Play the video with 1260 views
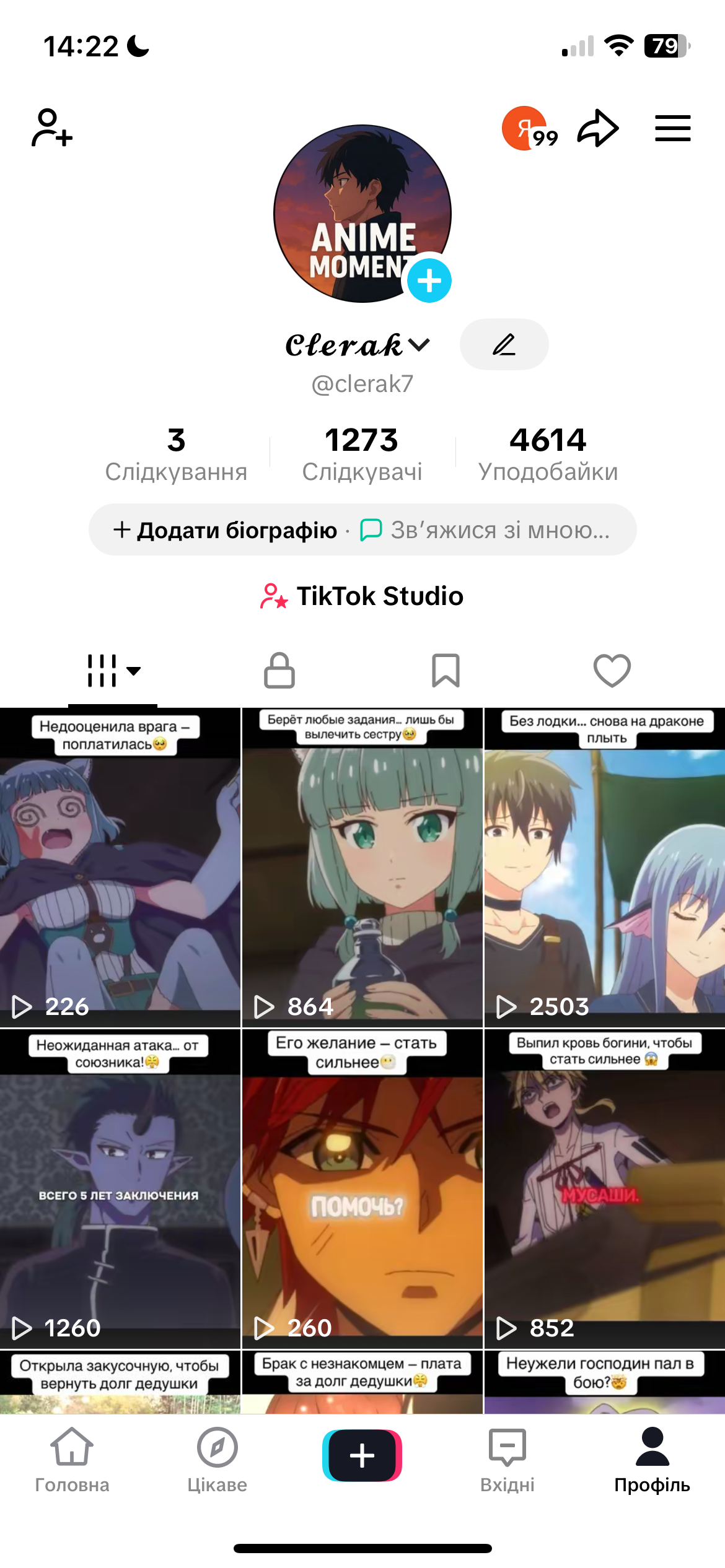Viewport: 725px width, 1568px height. coord(120,1189)
